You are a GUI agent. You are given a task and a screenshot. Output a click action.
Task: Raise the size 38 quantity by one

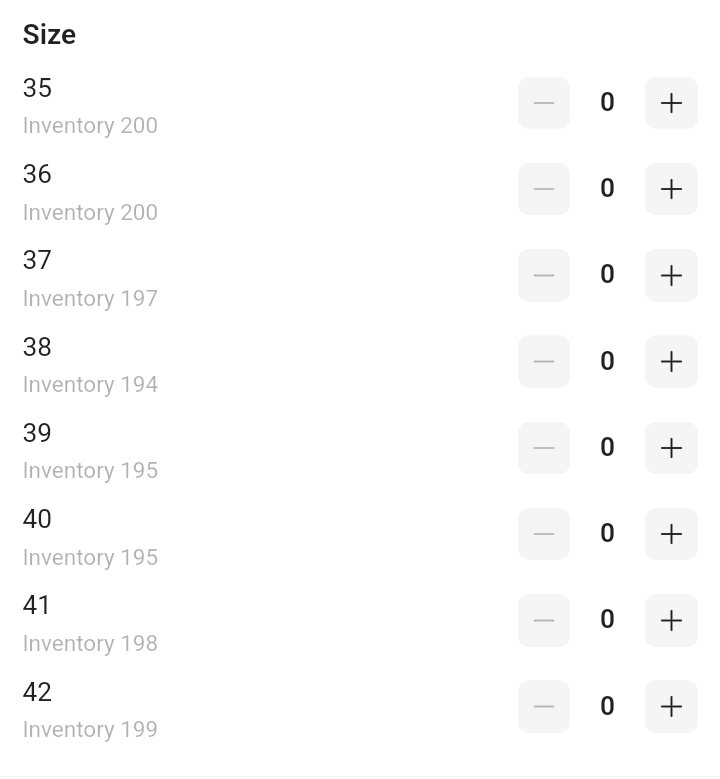(671, 361)
